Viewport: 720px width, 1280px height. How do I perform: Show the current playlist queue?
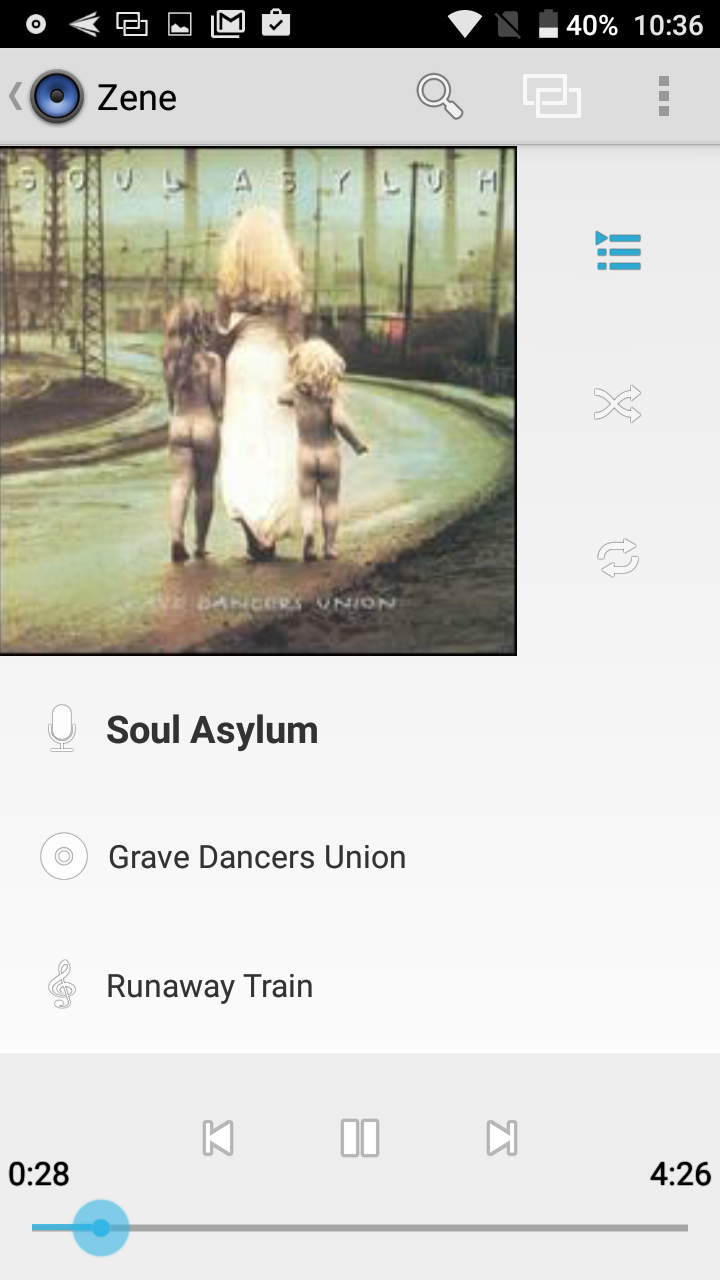click(618, 251)
